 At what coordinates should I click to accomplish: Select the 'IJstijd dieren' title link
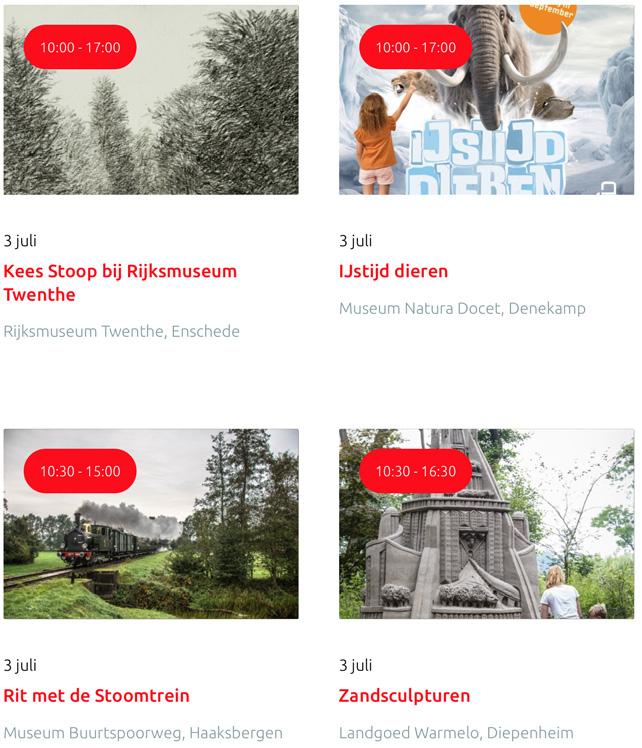coord(393,271)
